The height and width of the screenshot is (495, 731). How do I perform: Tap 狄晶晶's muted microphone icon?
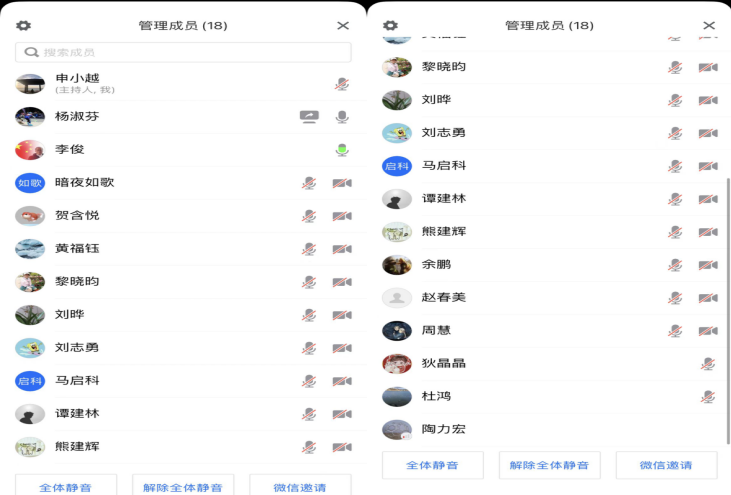tap(708, 364)
